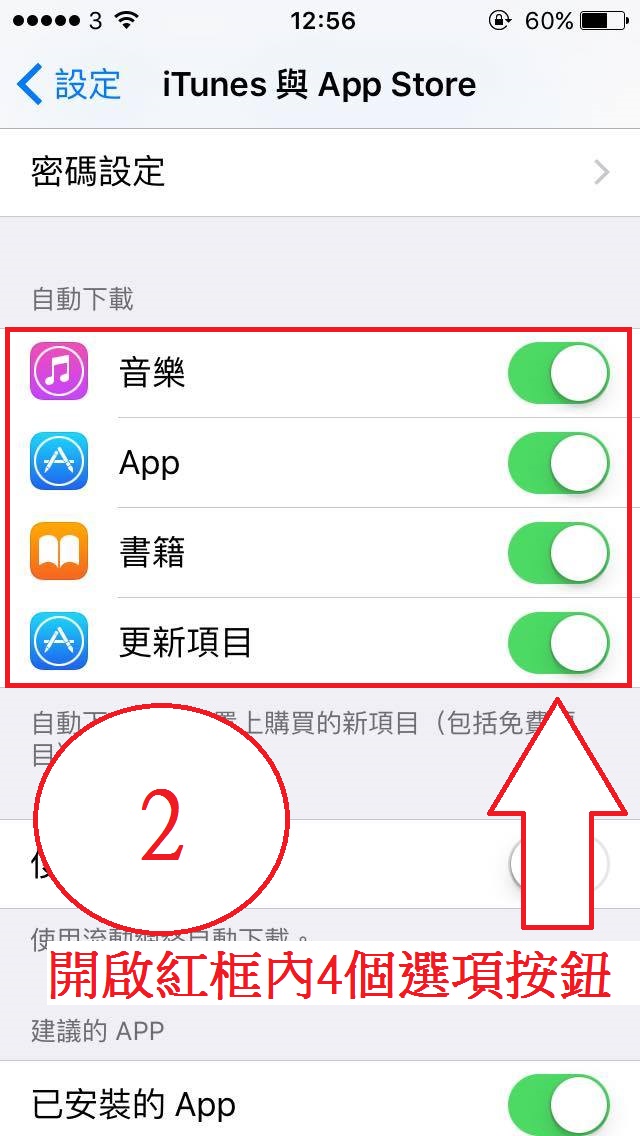Open 密碼設定 row
The width and height of the screenshot is (640, 1136).
point(320,172)
